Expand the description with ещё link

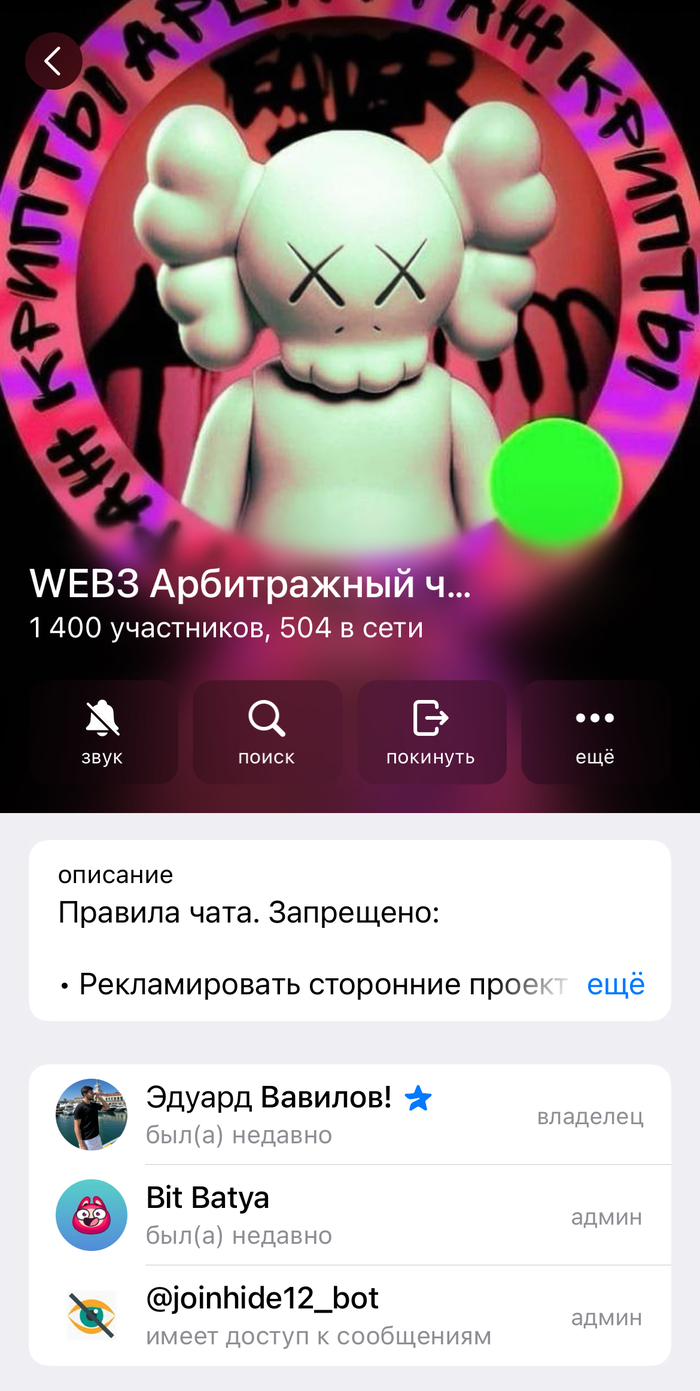pos(615,985)
